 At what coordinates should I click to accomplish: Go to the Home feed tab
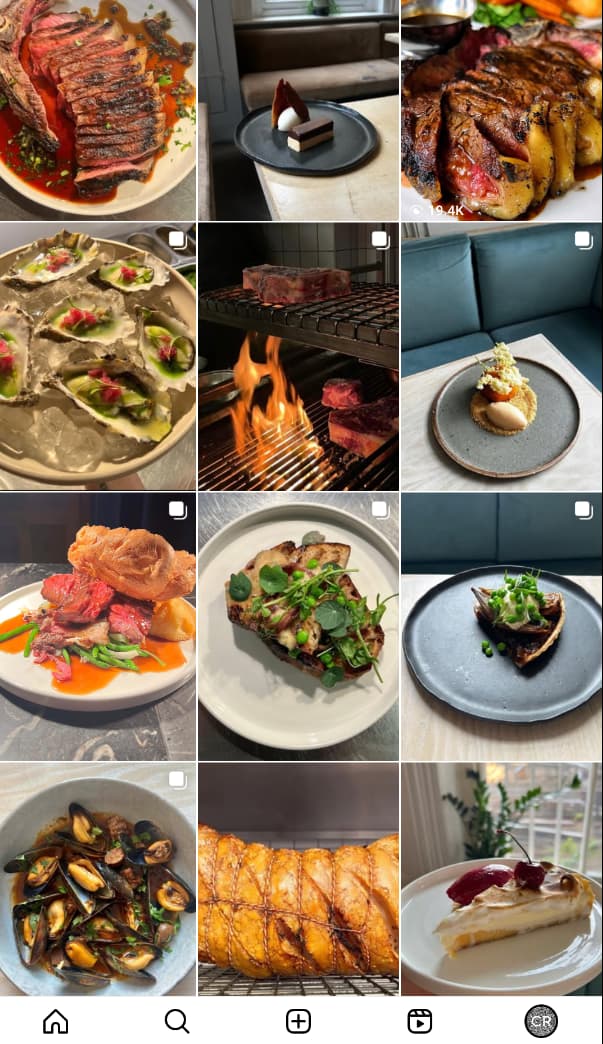[56, 1021]
